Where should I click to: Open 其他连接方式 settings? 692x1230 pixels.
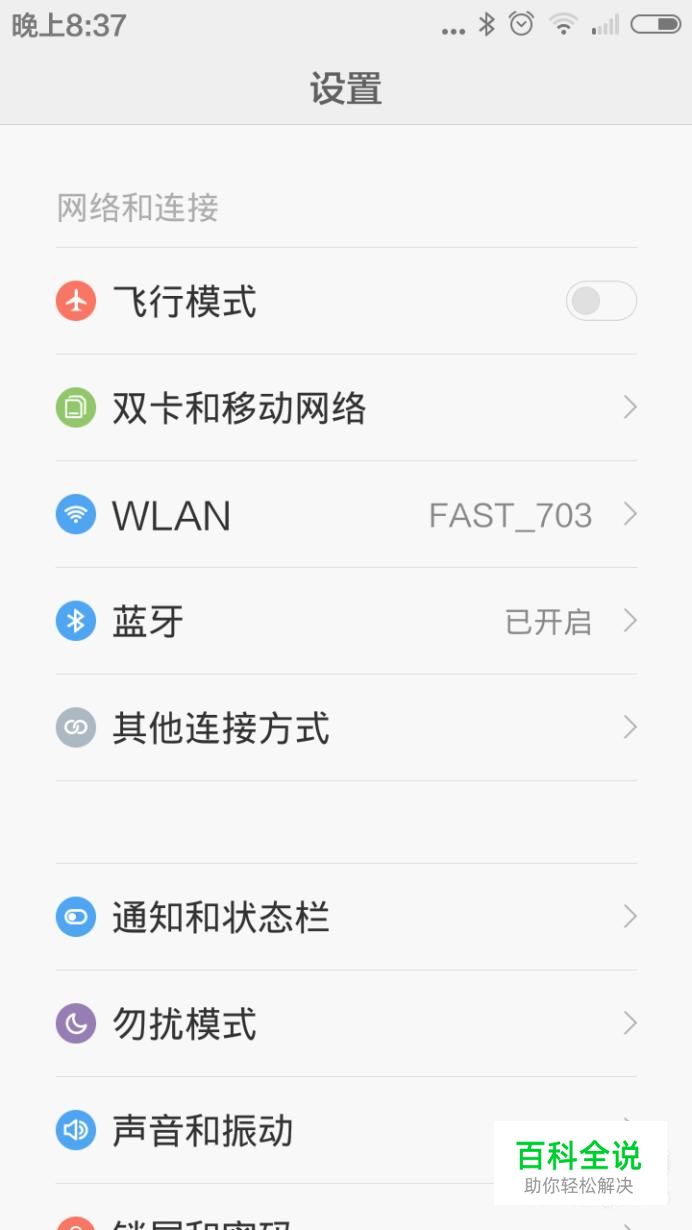click(x=345, y=728)
